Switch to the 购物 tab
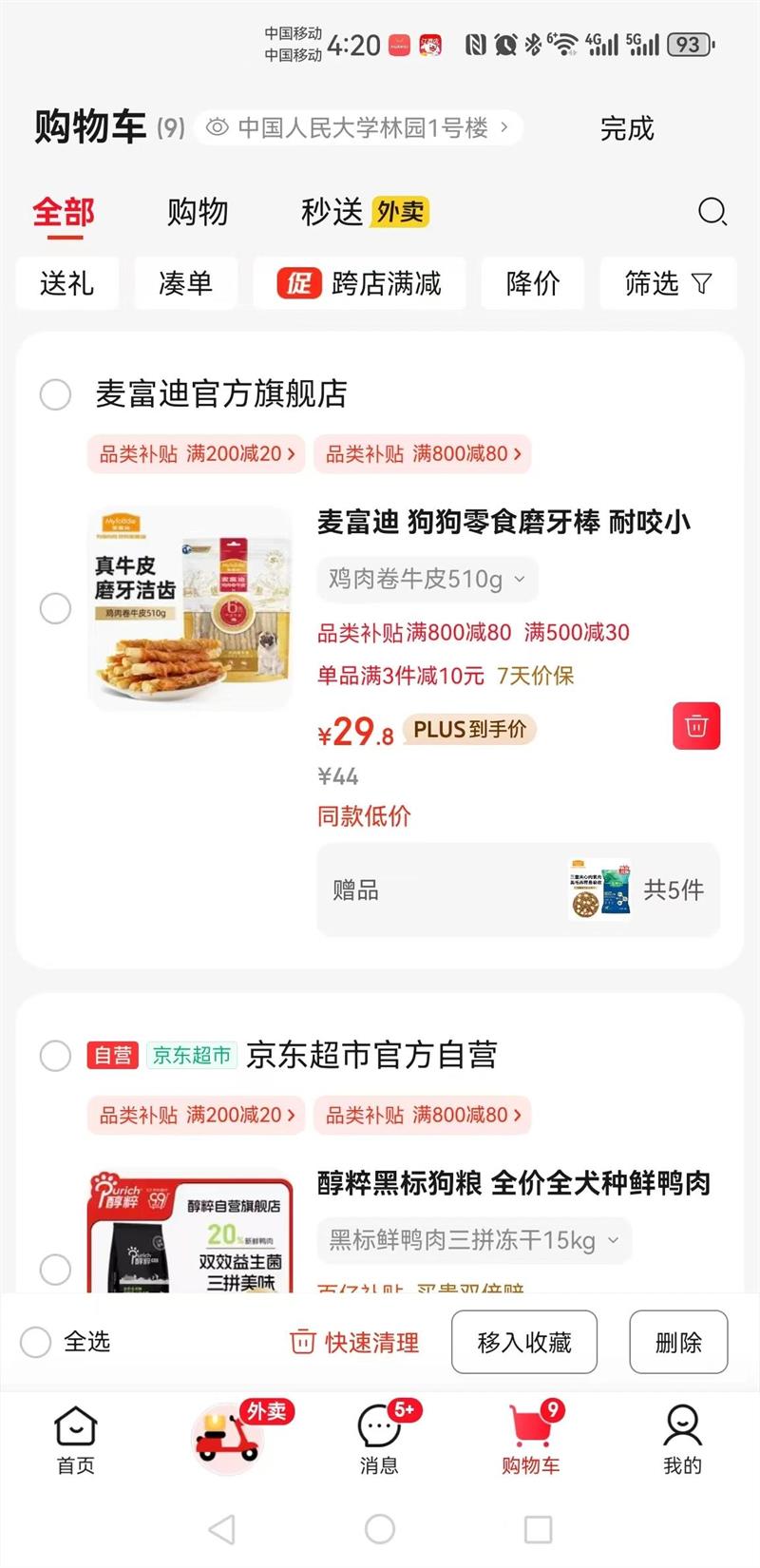760x1568 pixels. [198, 212]
